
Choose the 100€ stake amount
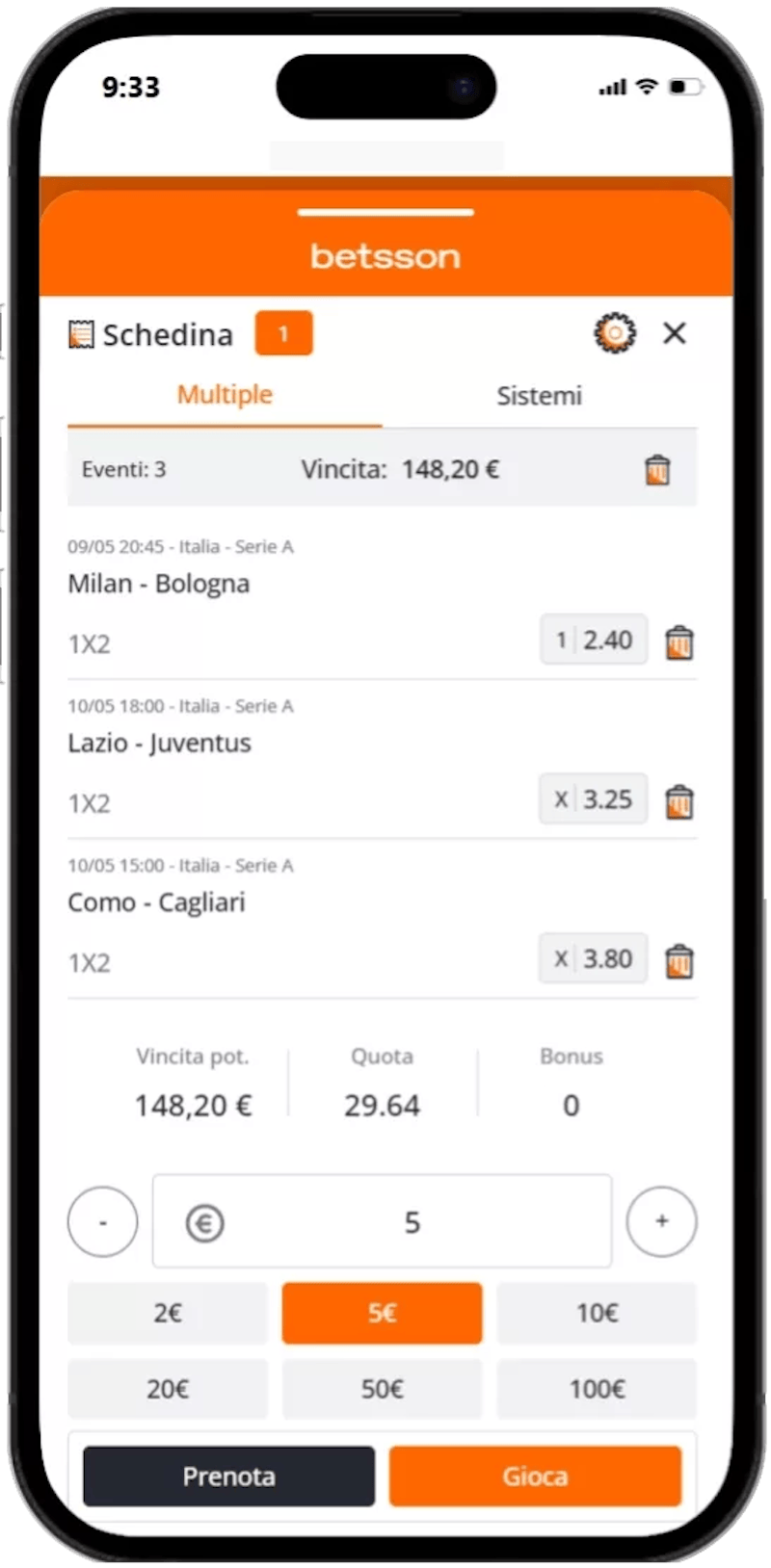(x=597, y=1389)
